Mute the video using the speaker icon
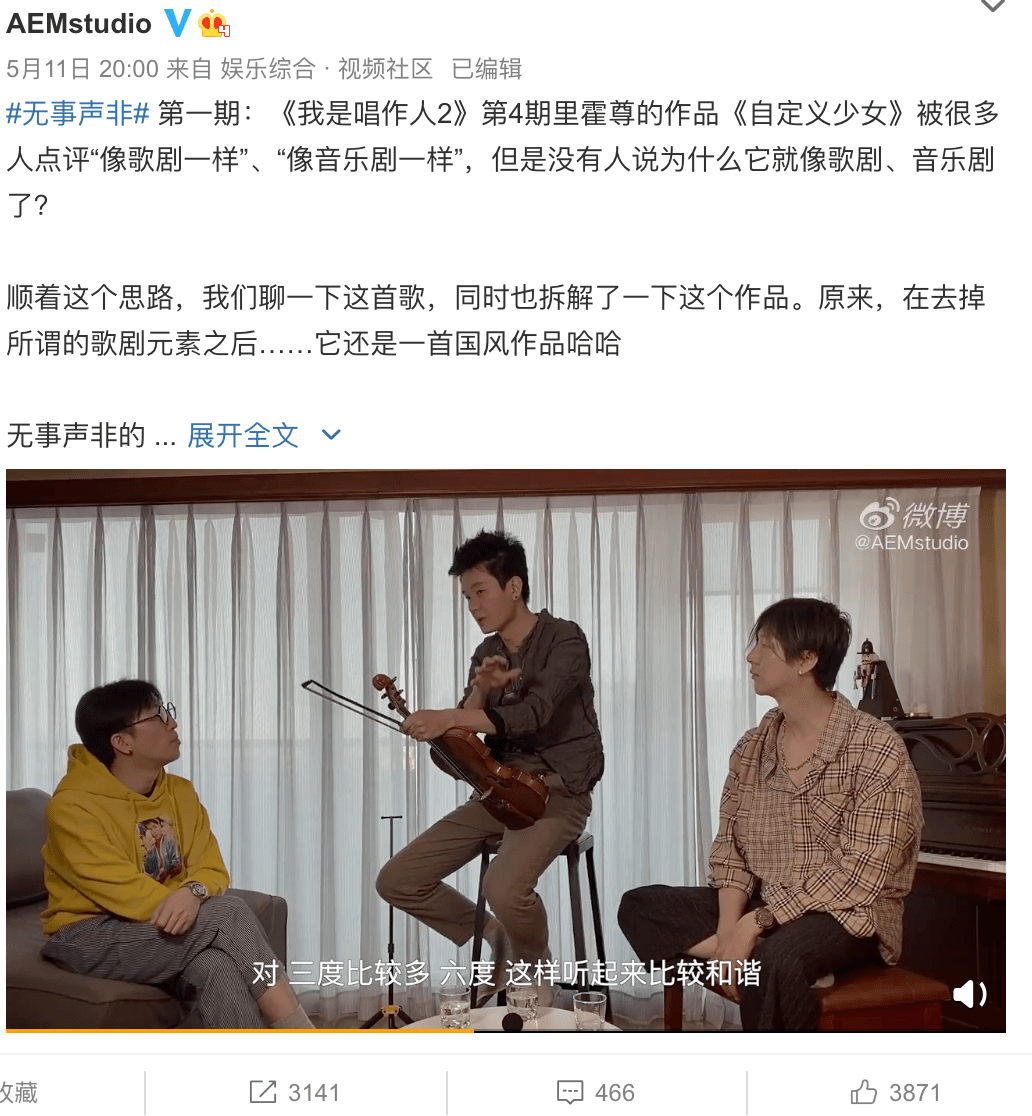This screenshot has height=1116, width=1032. pyautogui.click(x=969, y=993)
